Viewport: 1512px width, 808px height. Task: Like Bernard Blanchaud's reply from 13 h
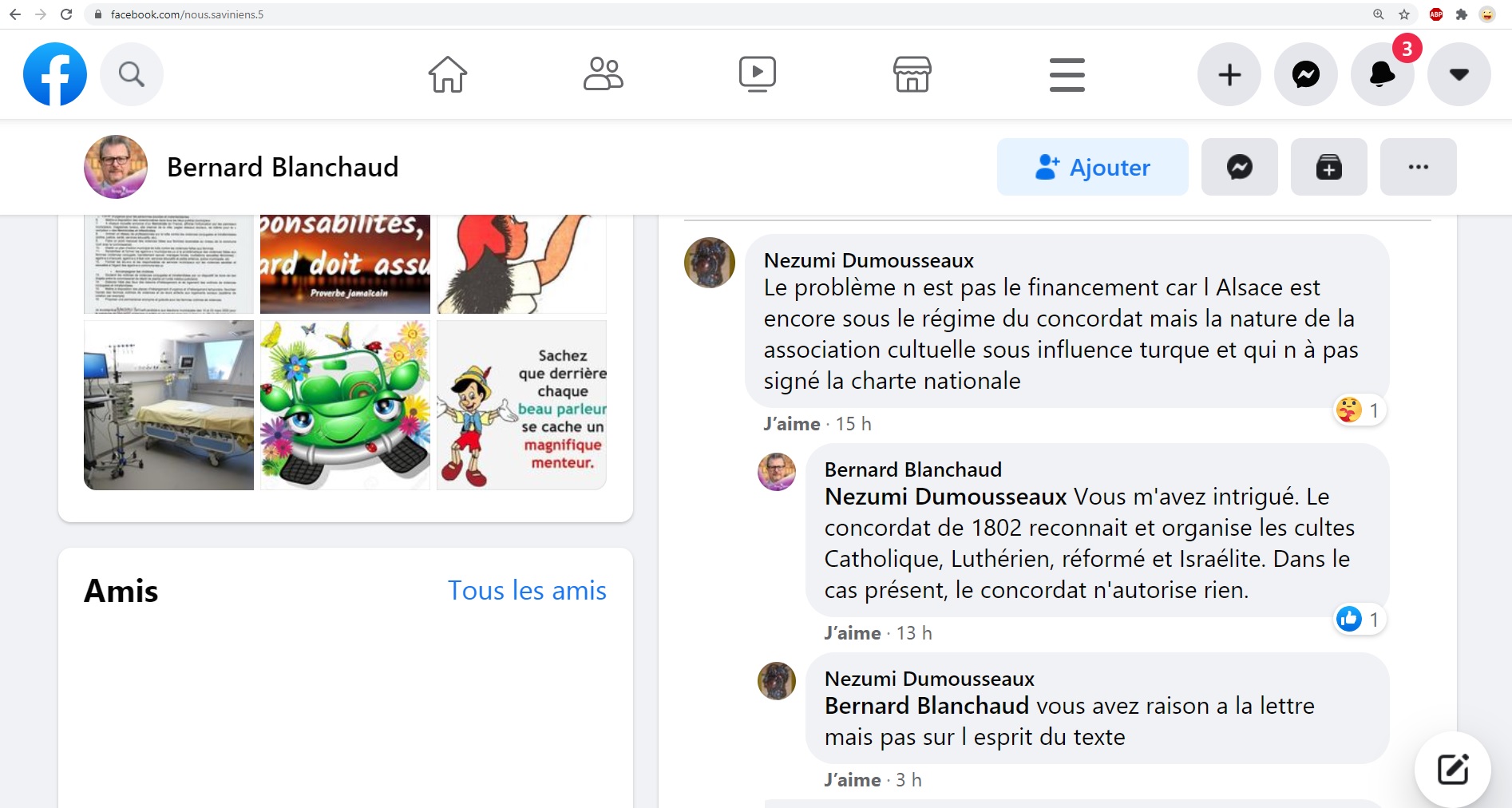click(x=852, y=633)
